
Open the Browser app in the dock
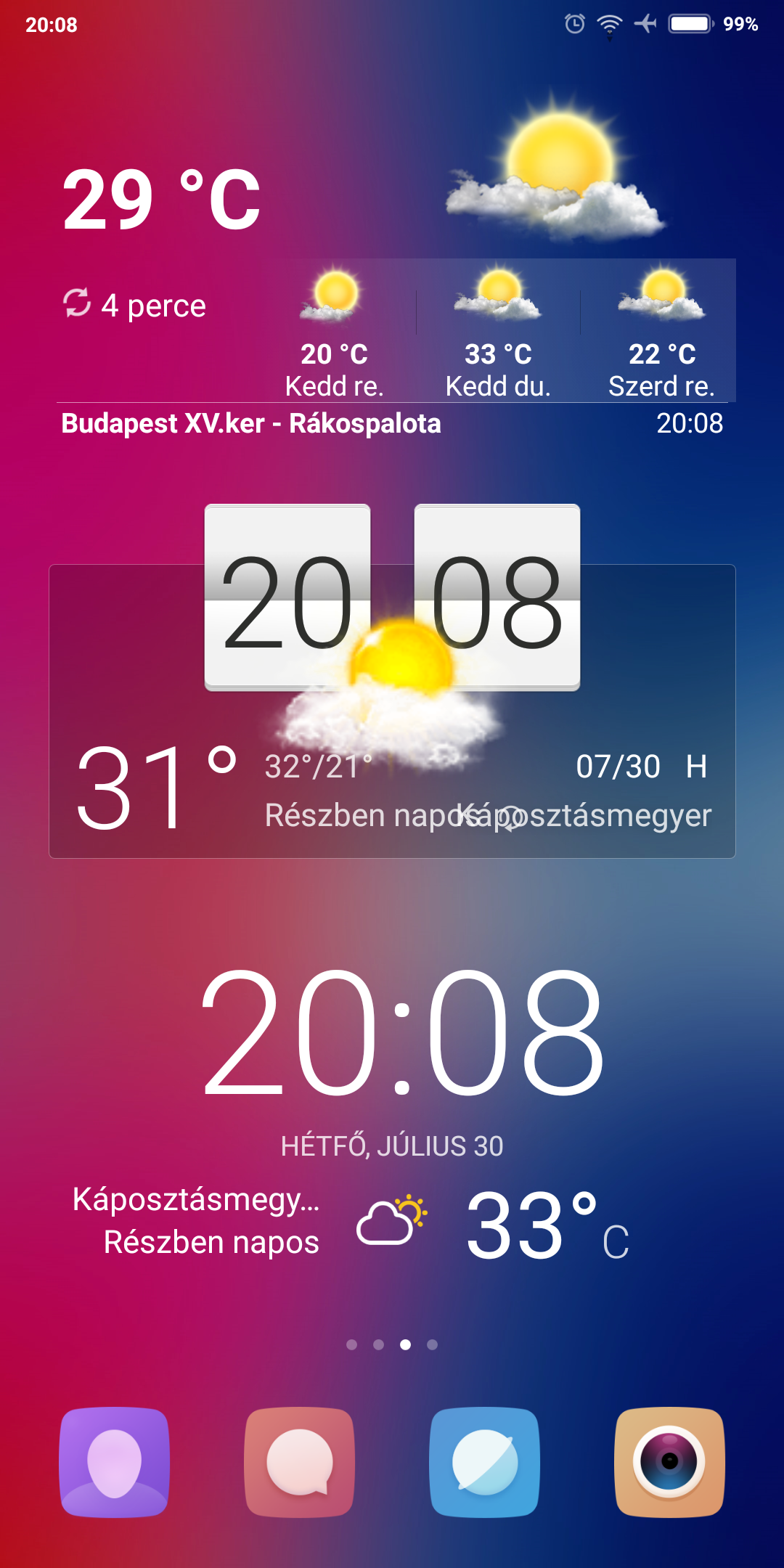pyautogui.click(x=485, y=1462)
